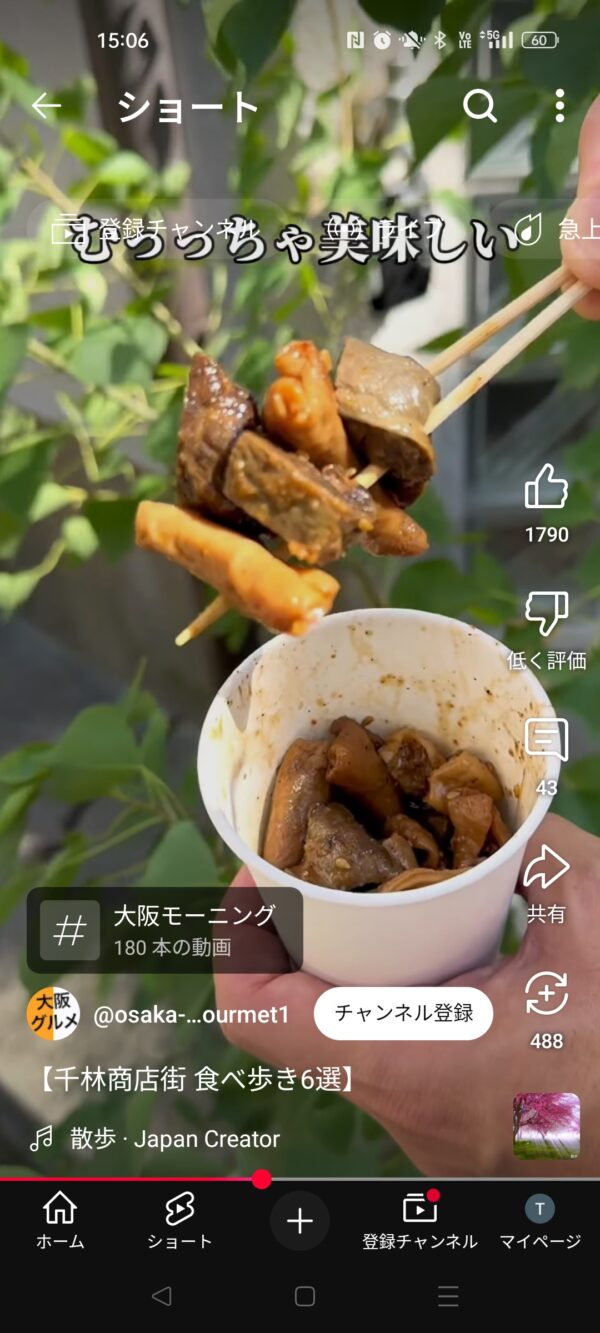Image resolution: width=600 pixels, height=1333 pixels.
Task: Dislike this Short (低く評価)
Action: pos(546,614)
